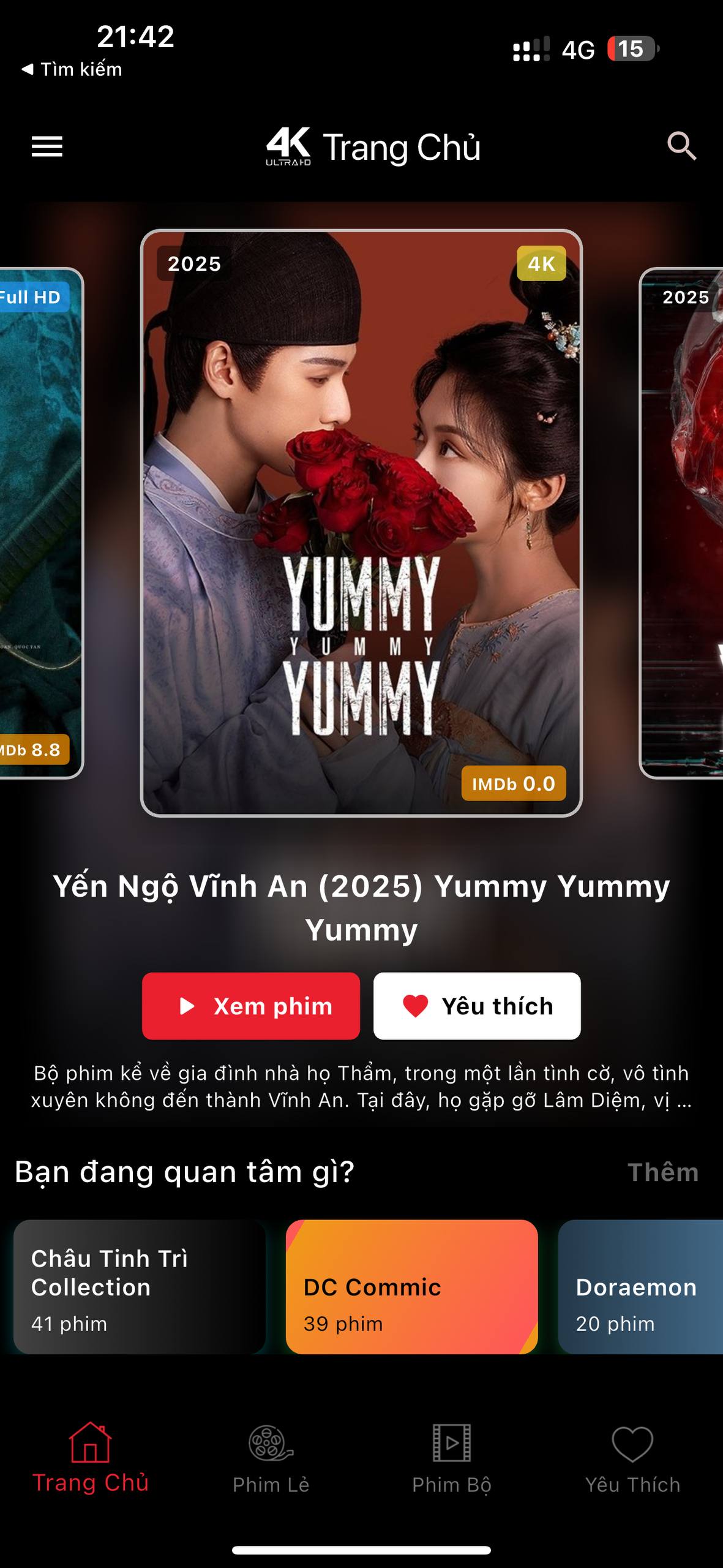
Task: Open the search magnifier icon
Action: point(681,146)
